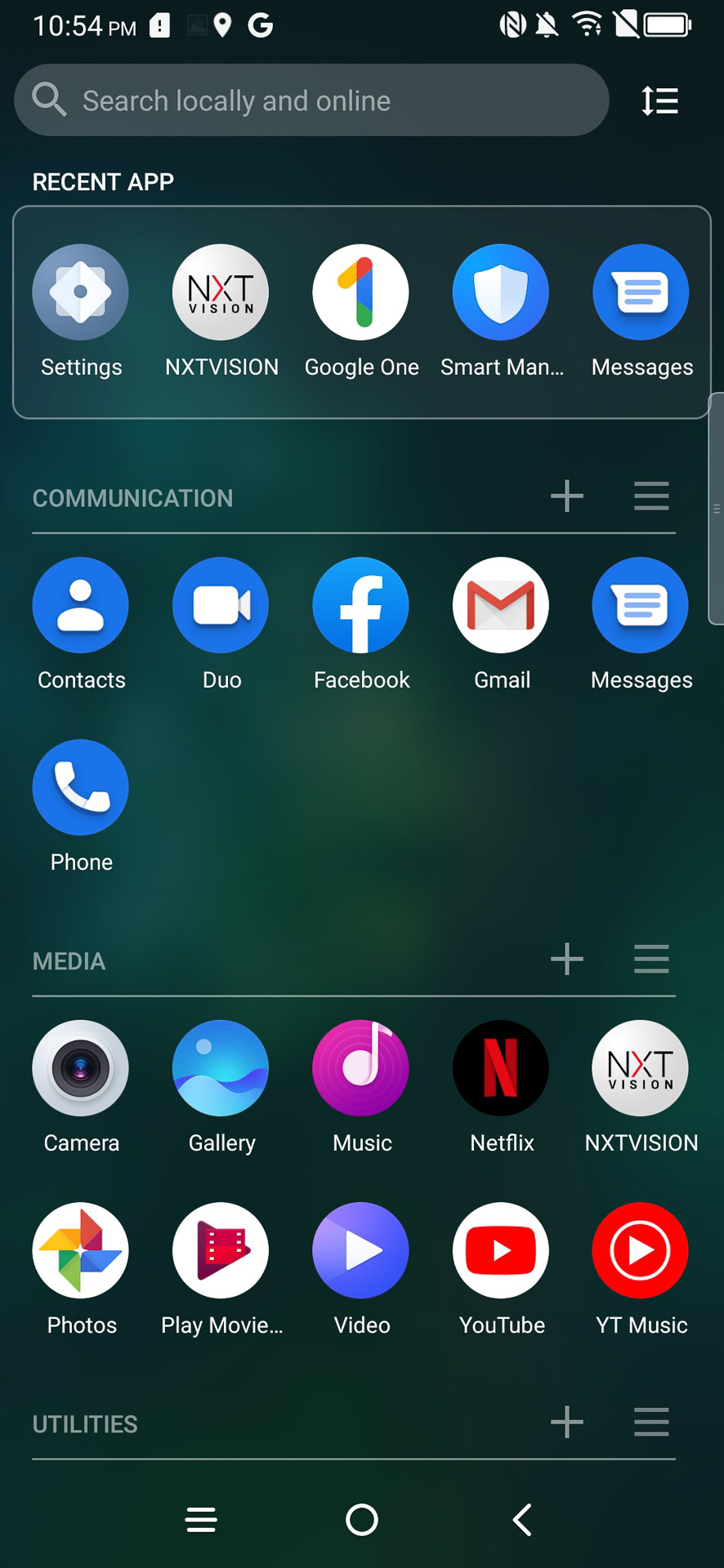
Task: Open the Contacts app
Action: (81, 606)
